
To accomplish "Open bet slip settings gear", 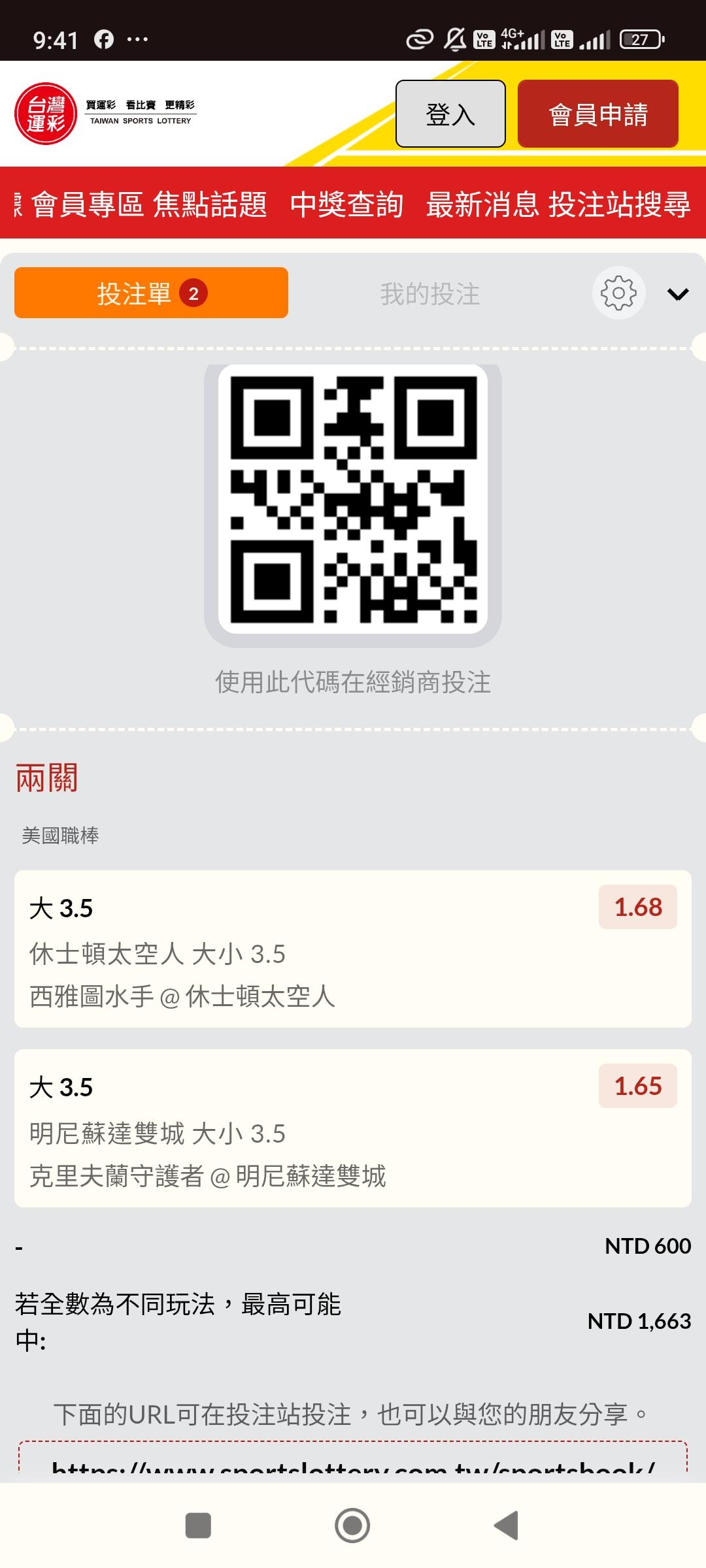I will (618, 293).
